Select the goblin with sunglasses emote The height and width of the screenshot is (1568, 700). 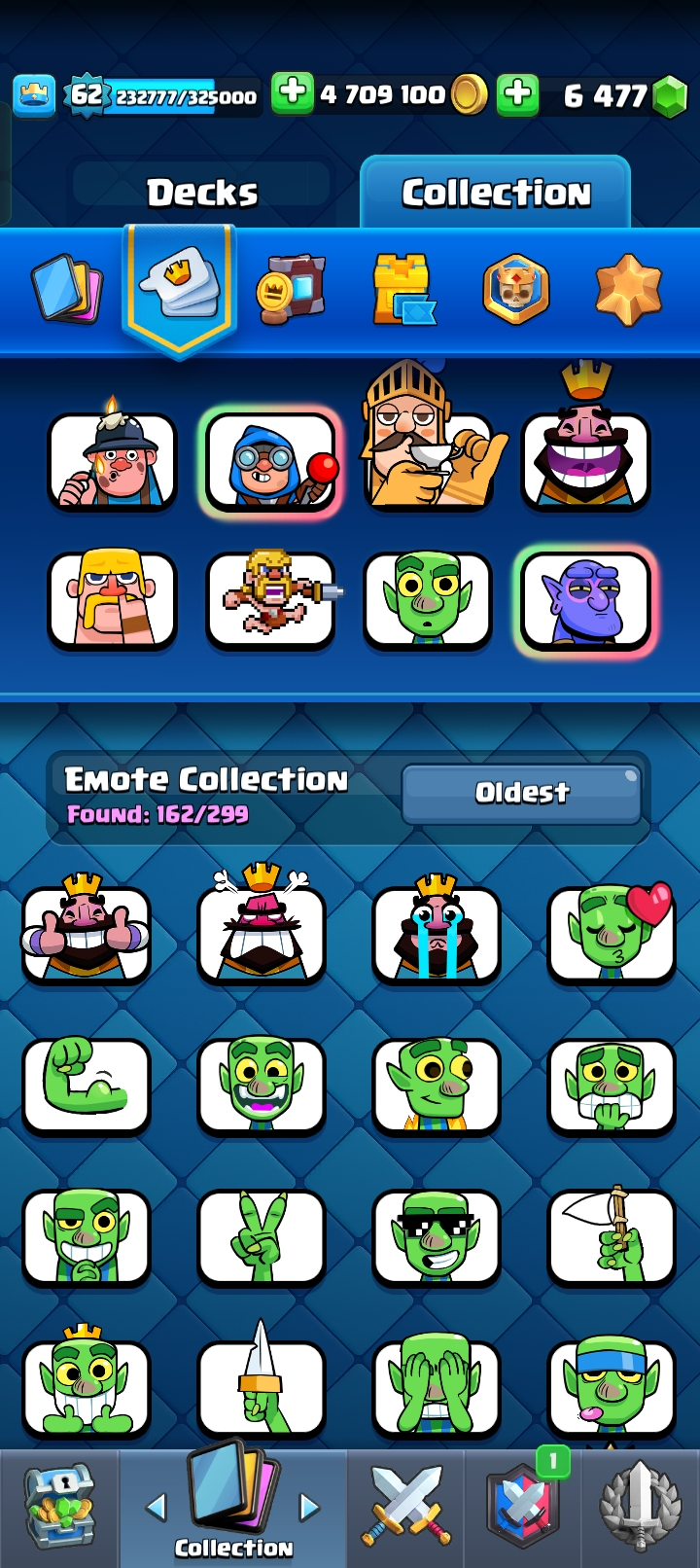click(436, 1235)
